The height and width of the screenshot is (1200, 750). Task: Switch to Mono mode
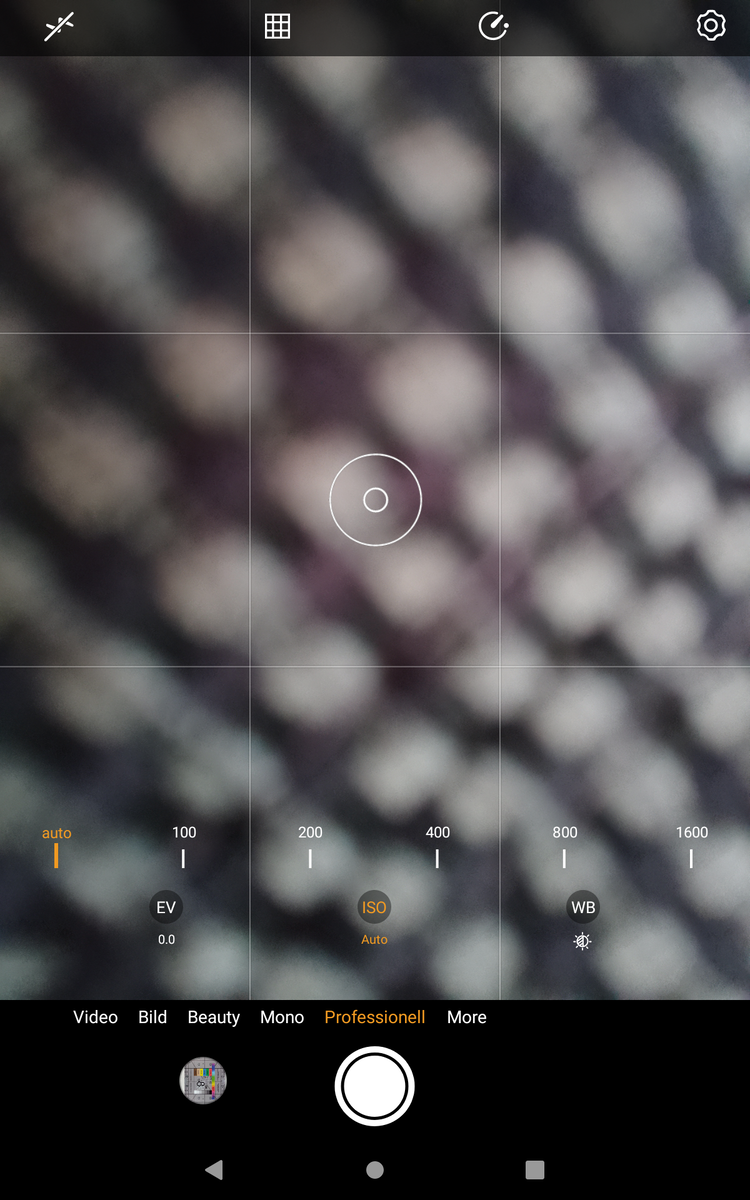(x=282, y=1017)
